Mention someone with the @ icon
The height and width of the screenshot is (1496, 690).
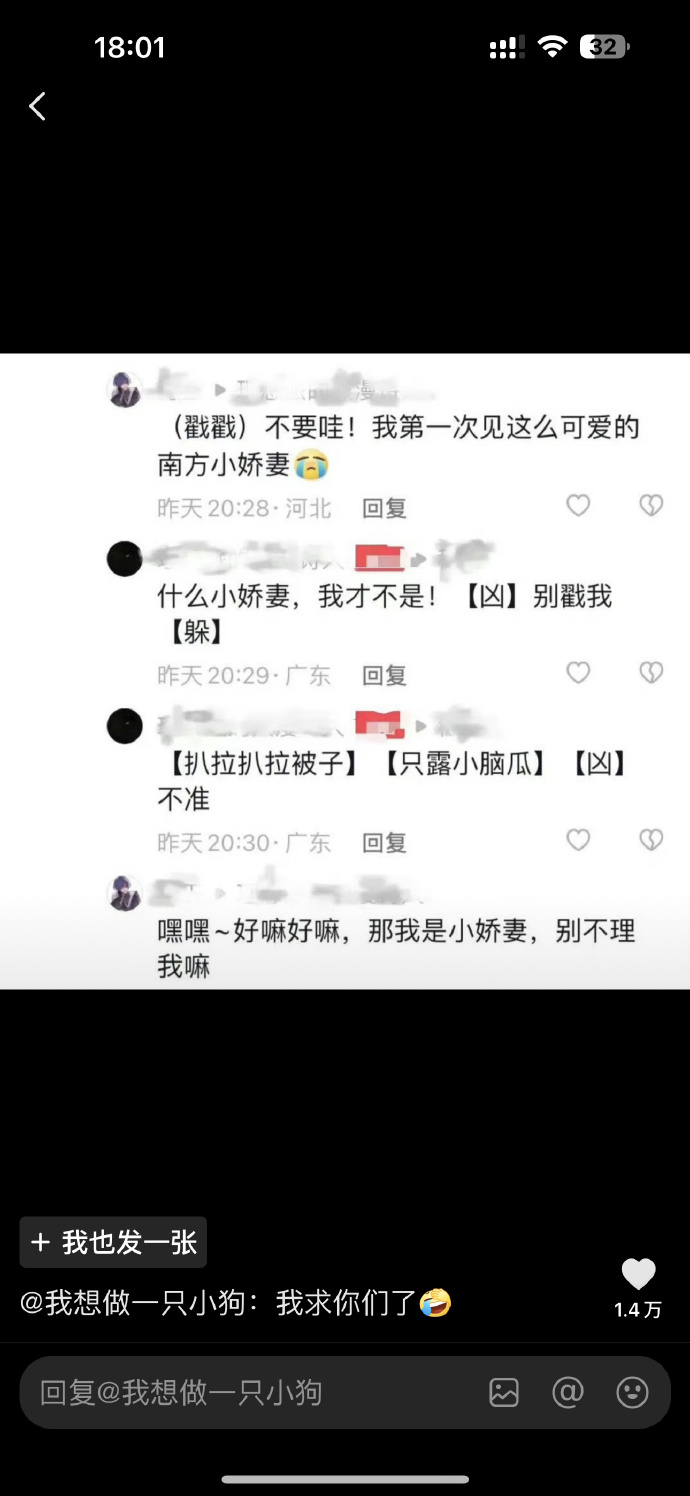point(568,1392)
